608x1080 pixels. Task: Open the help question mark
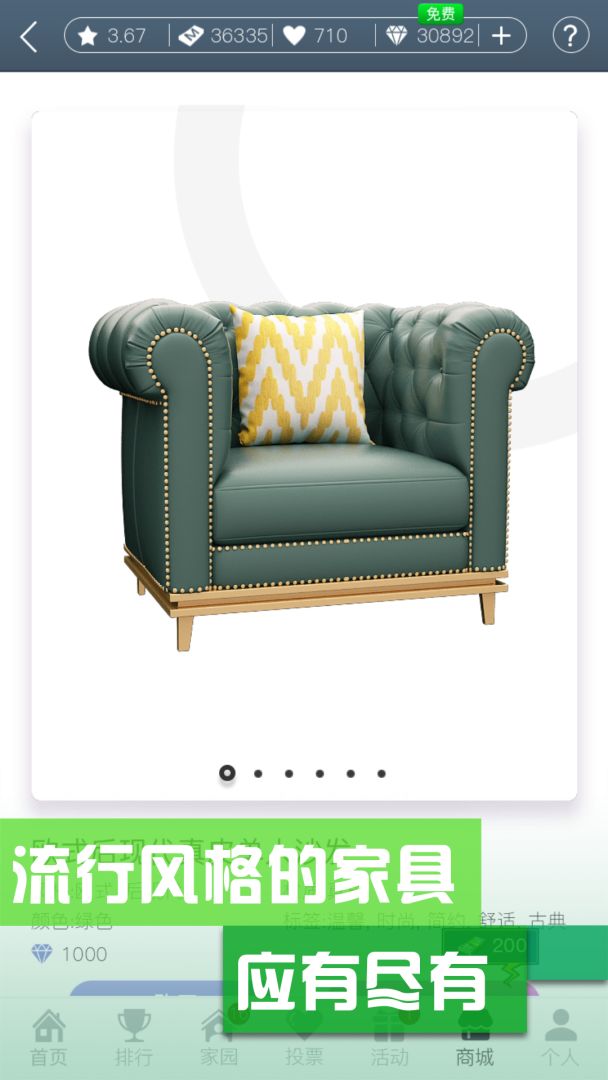[x=570, y=37]
